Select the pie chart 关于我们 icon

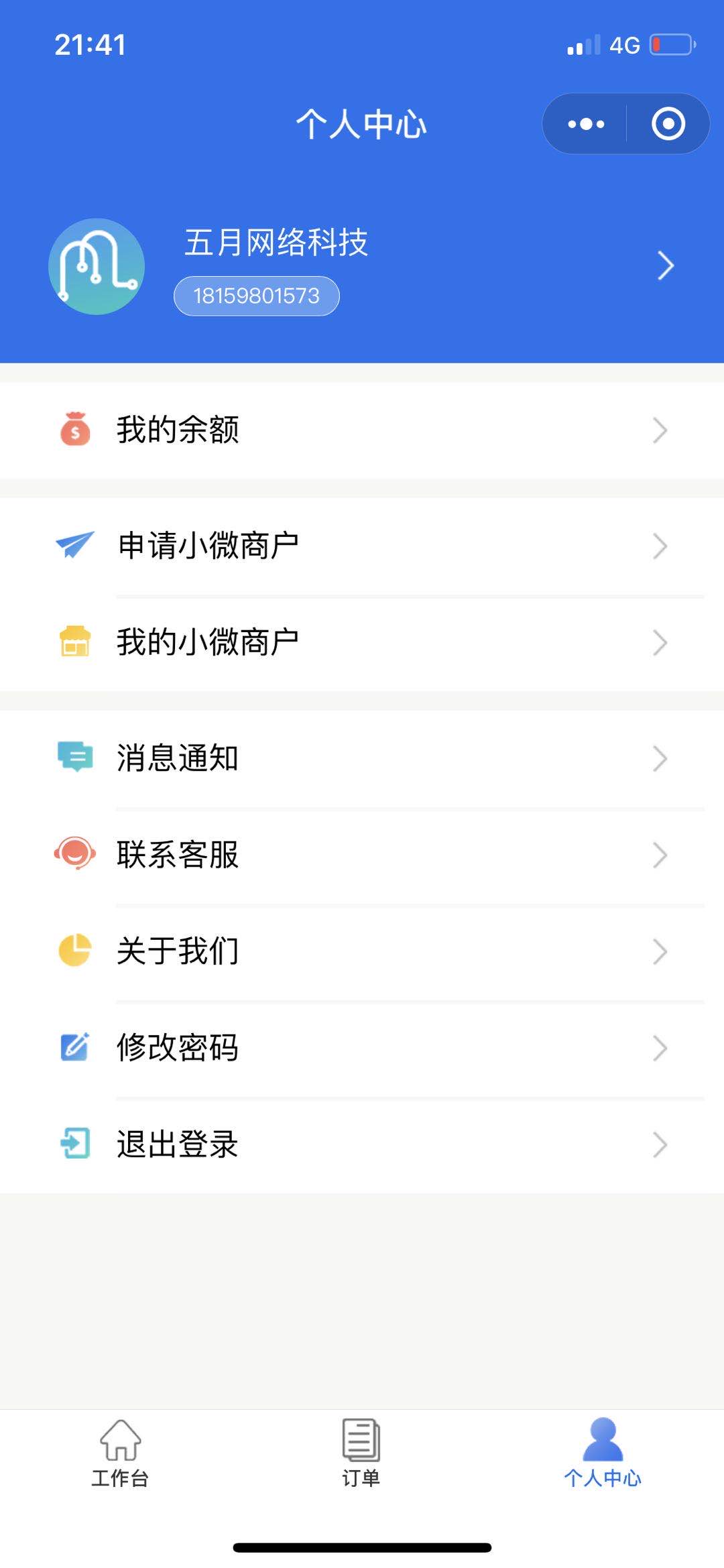(x=74, y=950)
